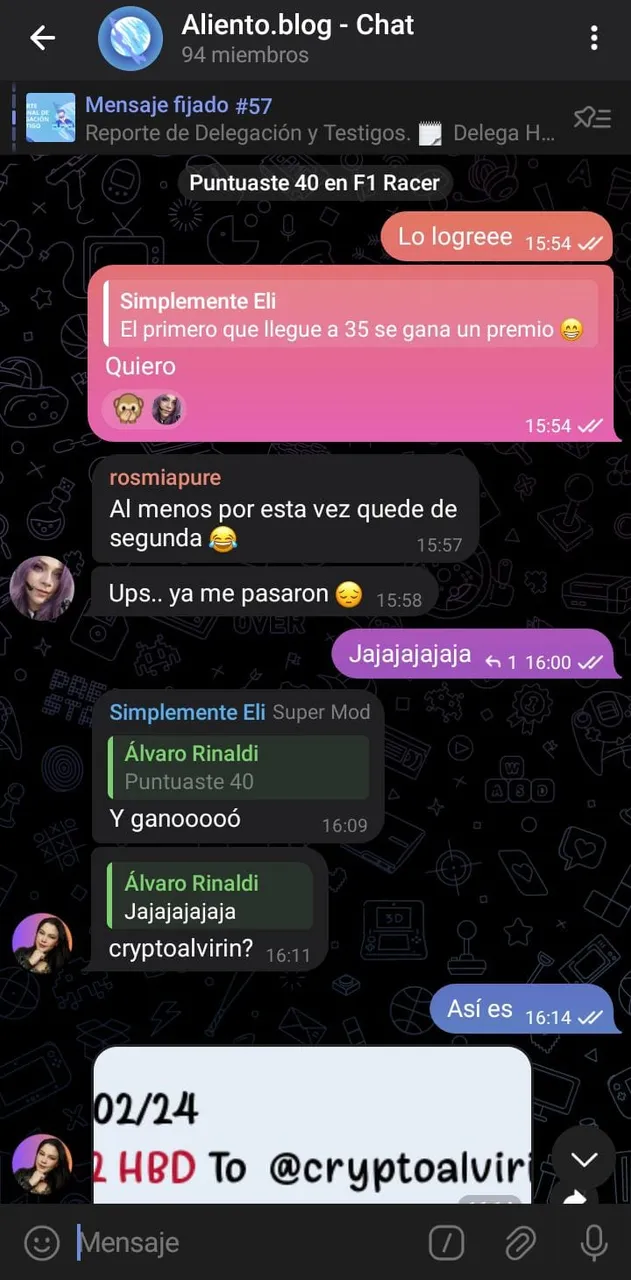Jump to quoted Simplemente Eli premio message
This screenshot has height=1280, width=631.
click(352, 314)
